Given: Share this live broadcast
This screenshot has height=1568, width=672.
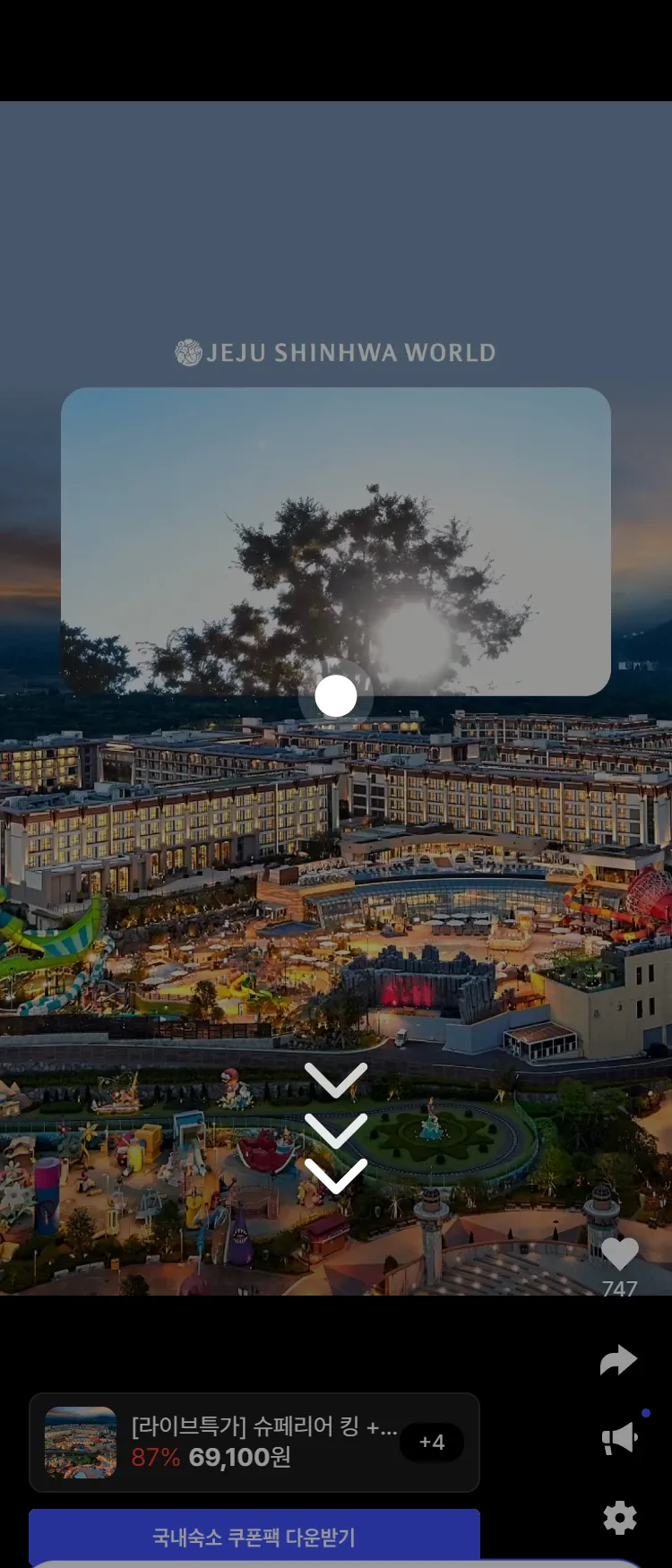Looking at the screenshot, I should coord(618,1361).
